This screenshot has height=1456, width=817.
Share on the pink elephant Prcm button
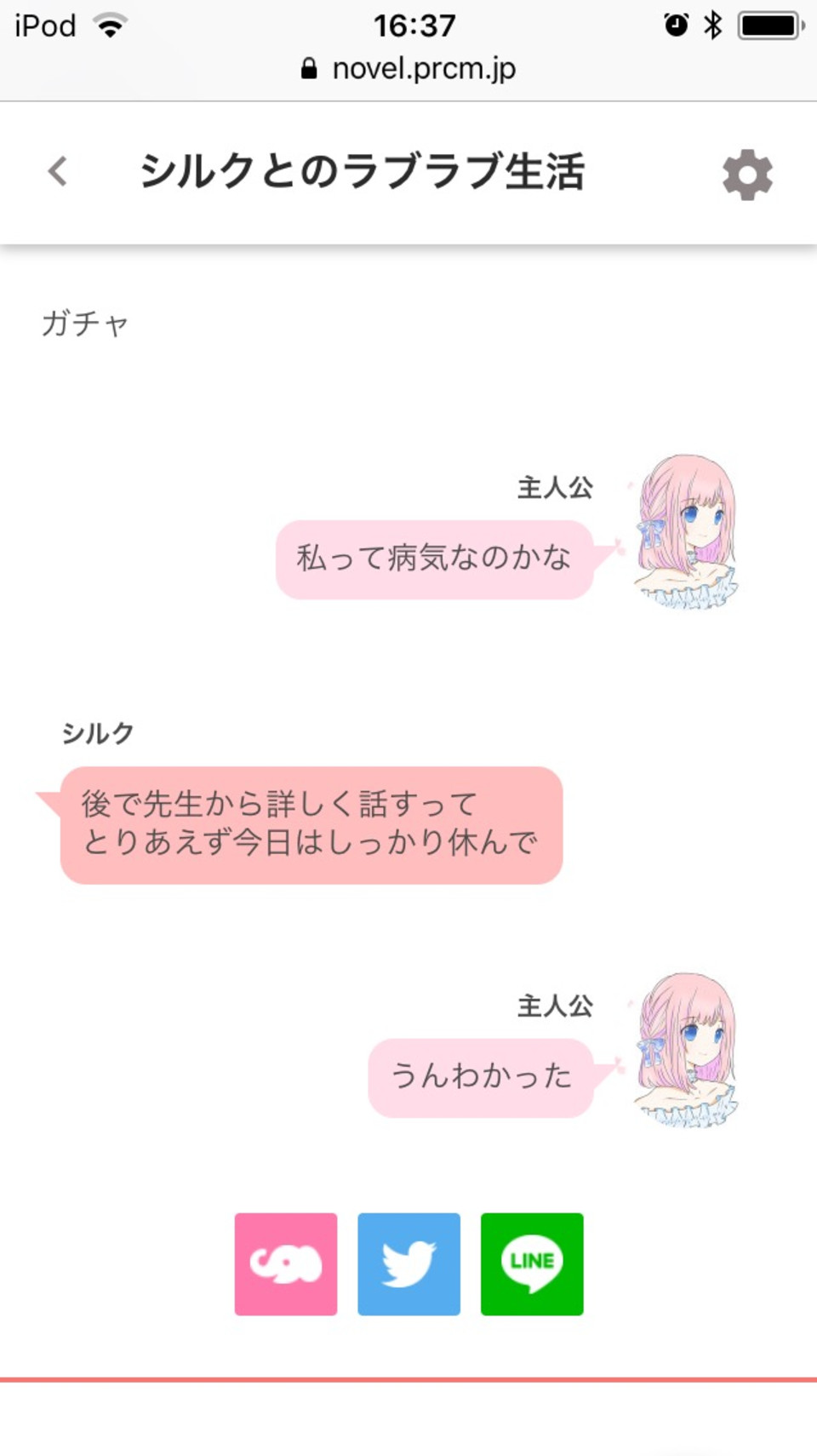(286, 1264)
